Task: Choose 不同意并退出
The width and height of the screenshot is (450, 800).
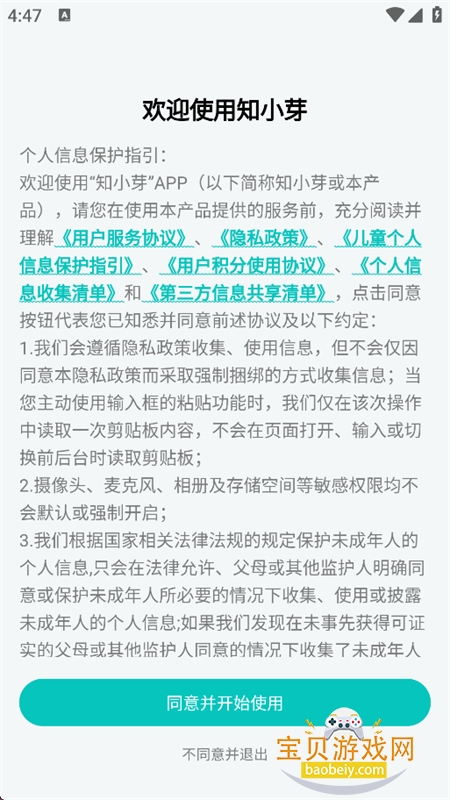Action: (224, 754)
